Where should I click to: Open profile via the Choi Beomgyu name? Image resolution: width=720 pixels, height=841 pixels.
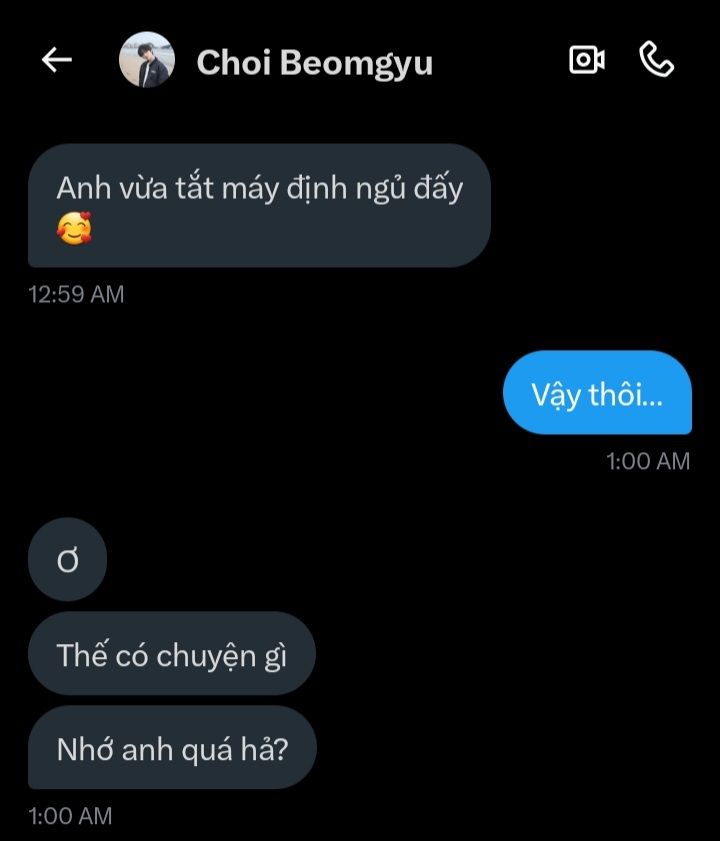click(x=314, y=62)
